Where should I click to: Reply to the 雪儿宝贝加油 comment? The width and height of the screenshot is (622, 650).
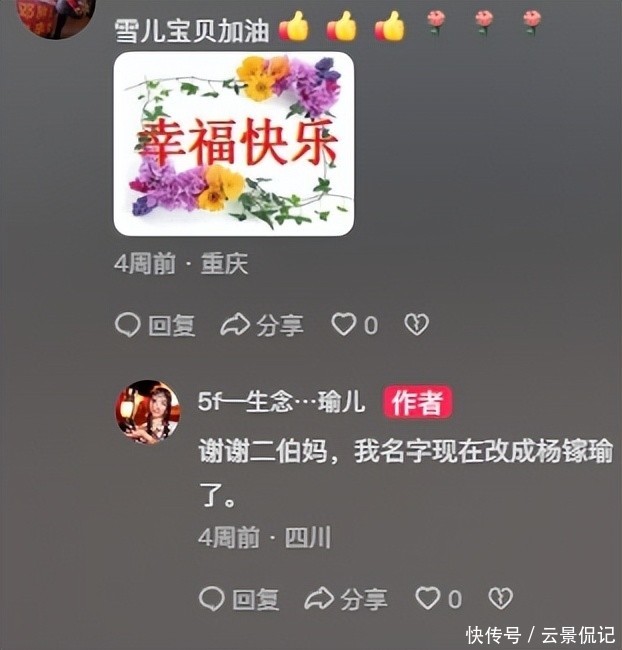tap(155, 325)
